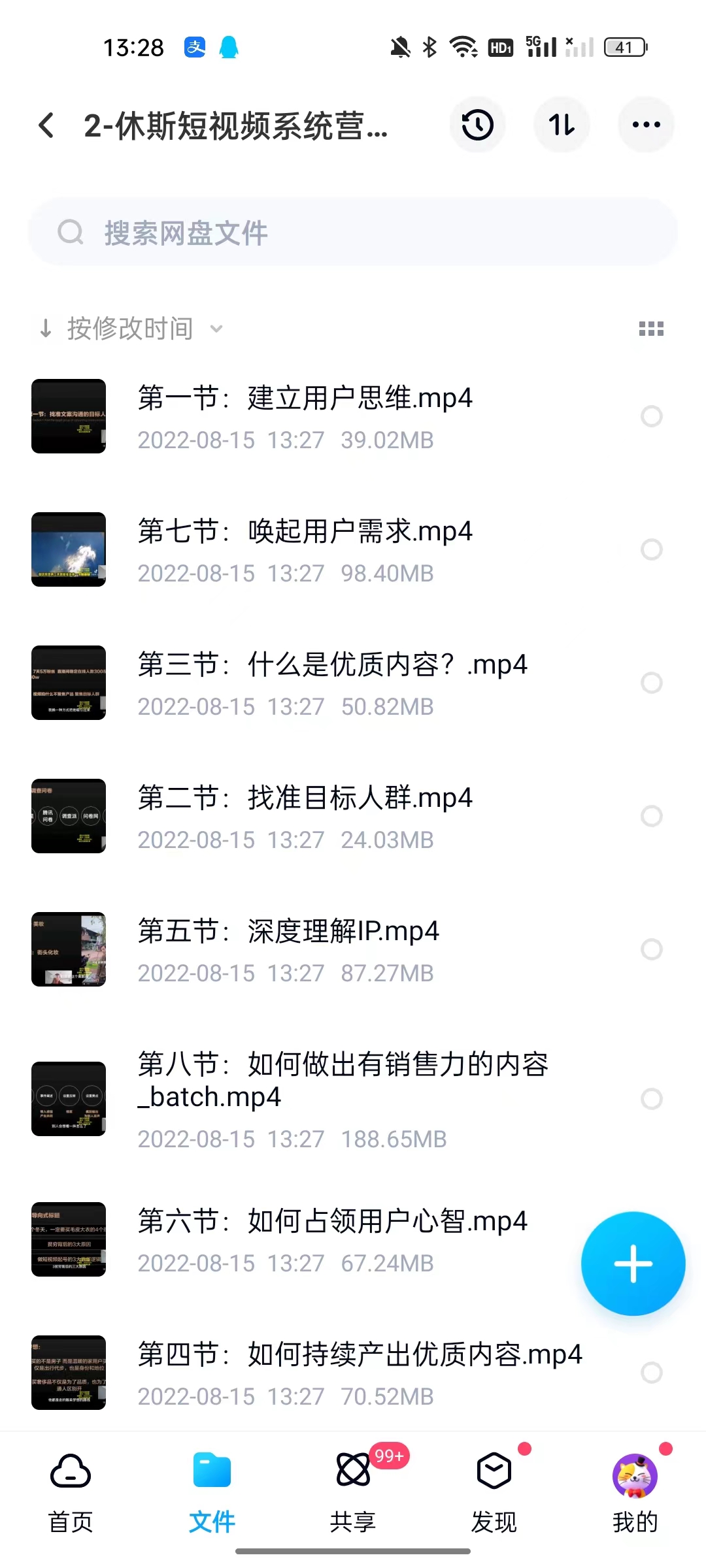The height and width of the screenshot is (1568, 706).
Task: Go back from the 2-休斯短视频系统营 folder
Action: tap(46, 125)
